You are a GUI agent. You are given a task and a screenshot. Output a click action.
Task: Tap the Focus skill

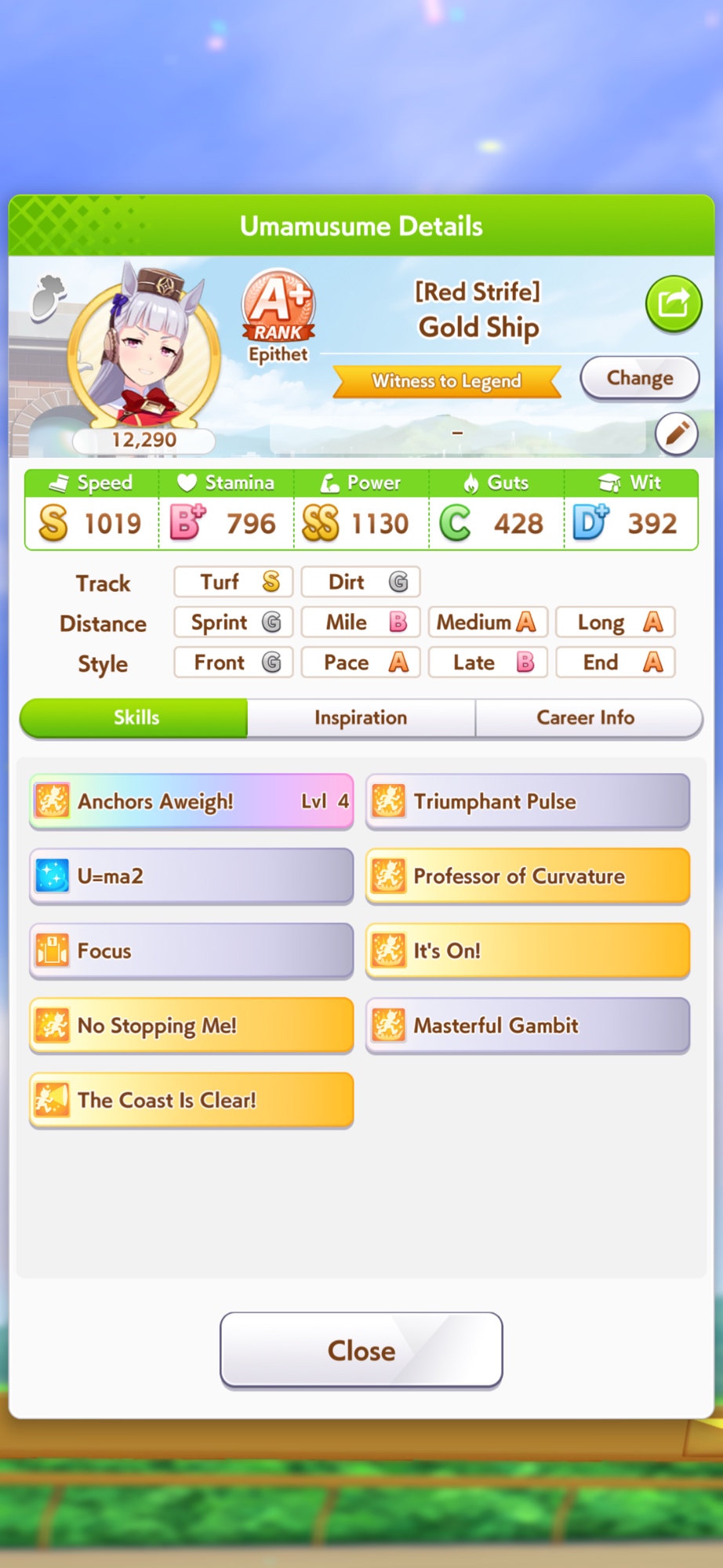pyautogui.click(x=191, y=951)
